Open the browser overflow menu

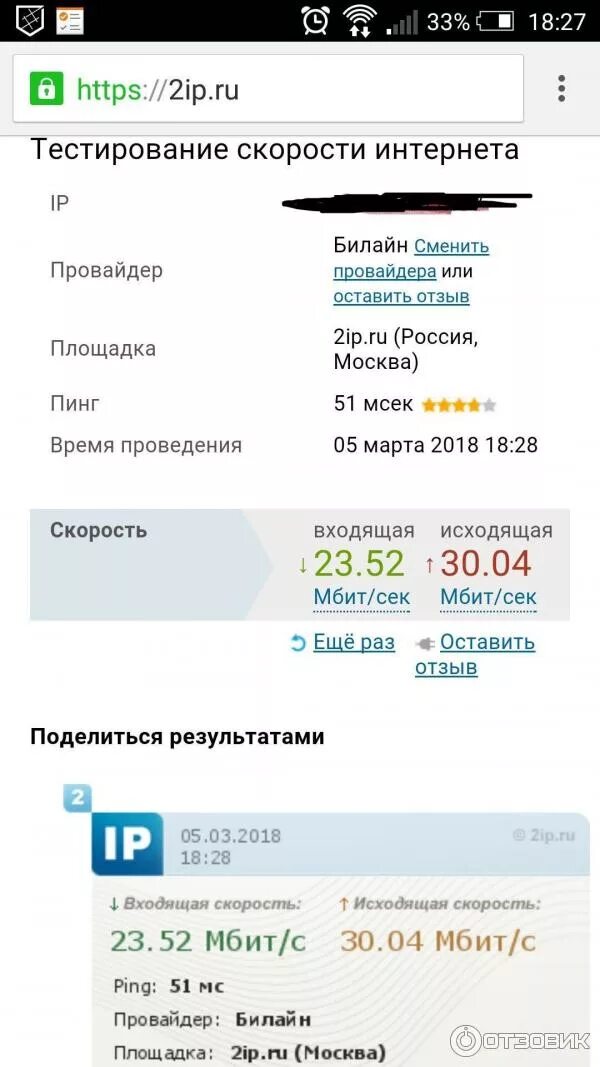[x=561, y=89]
